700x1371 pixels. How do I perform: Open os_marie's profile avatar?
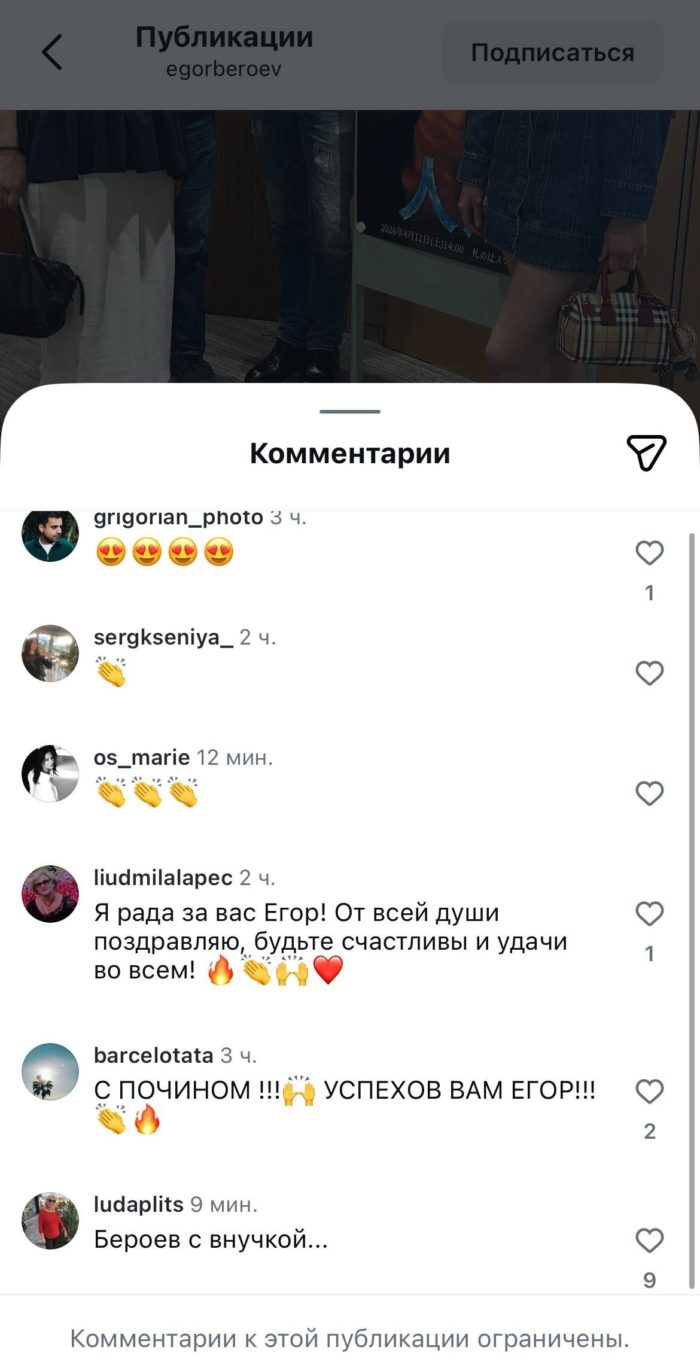tap(50, 773)
